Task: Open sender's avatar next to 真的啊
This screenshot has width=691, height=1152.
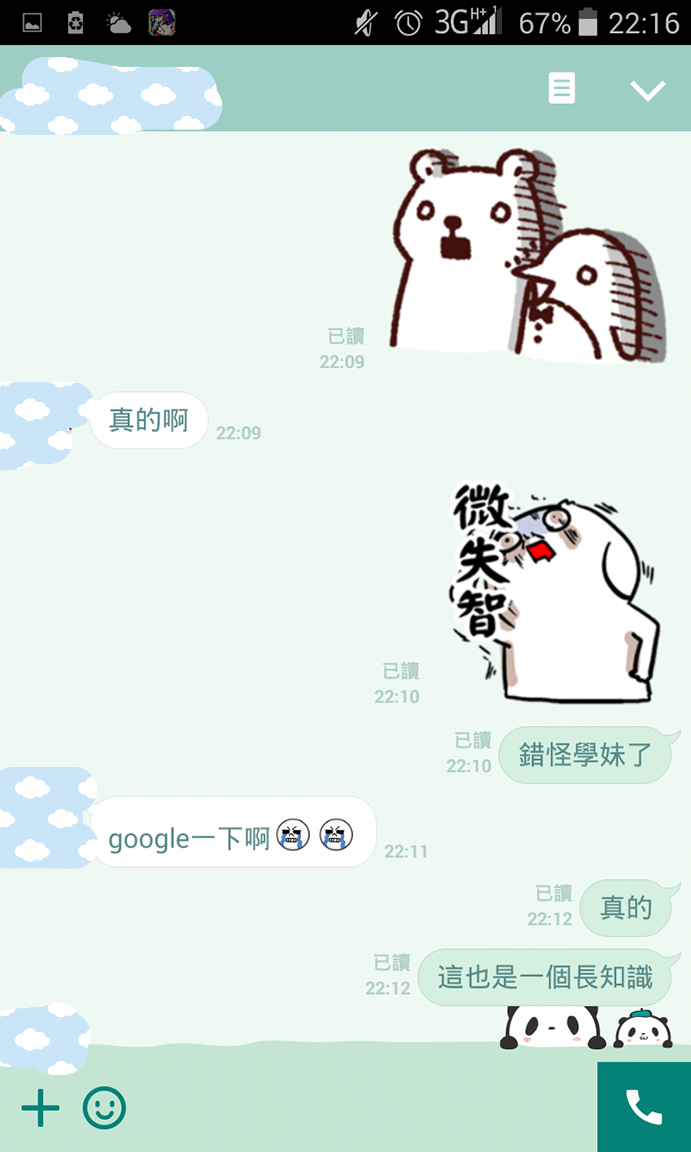Action: coord(42,423)
